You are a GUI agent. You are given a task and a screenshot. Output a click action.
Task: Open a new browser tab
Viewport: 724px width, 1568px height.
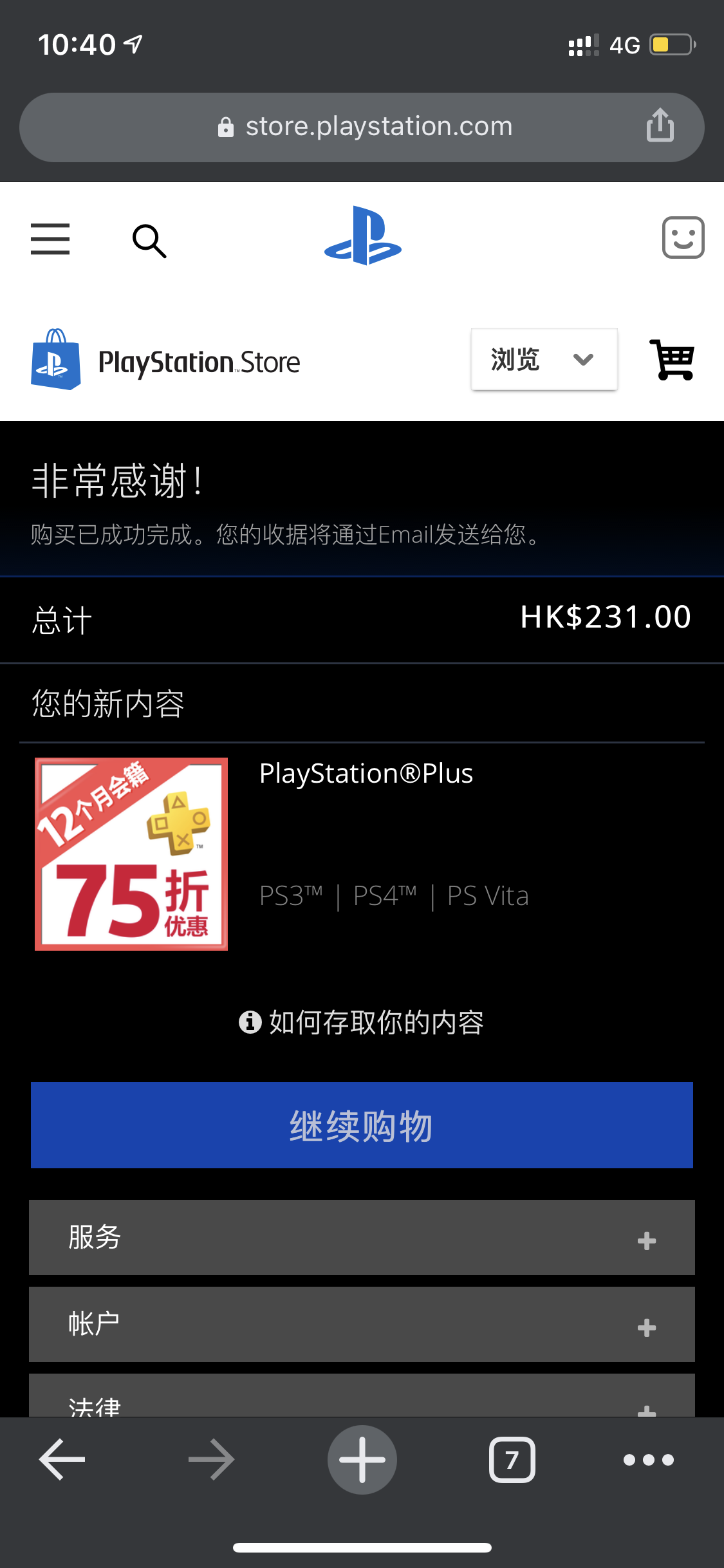pos(362,1459)
